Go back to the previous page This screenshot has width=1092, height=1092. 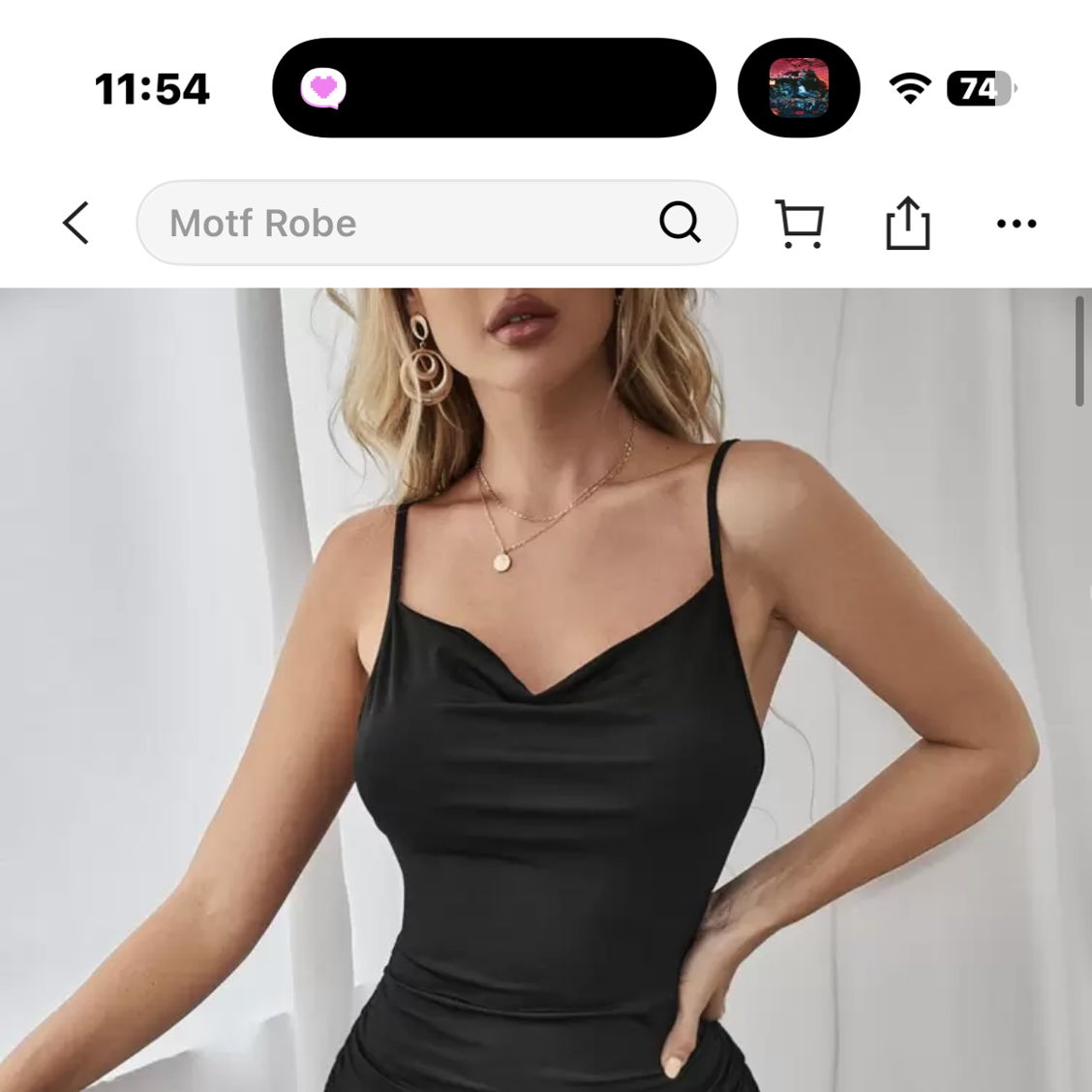point(76,223)
